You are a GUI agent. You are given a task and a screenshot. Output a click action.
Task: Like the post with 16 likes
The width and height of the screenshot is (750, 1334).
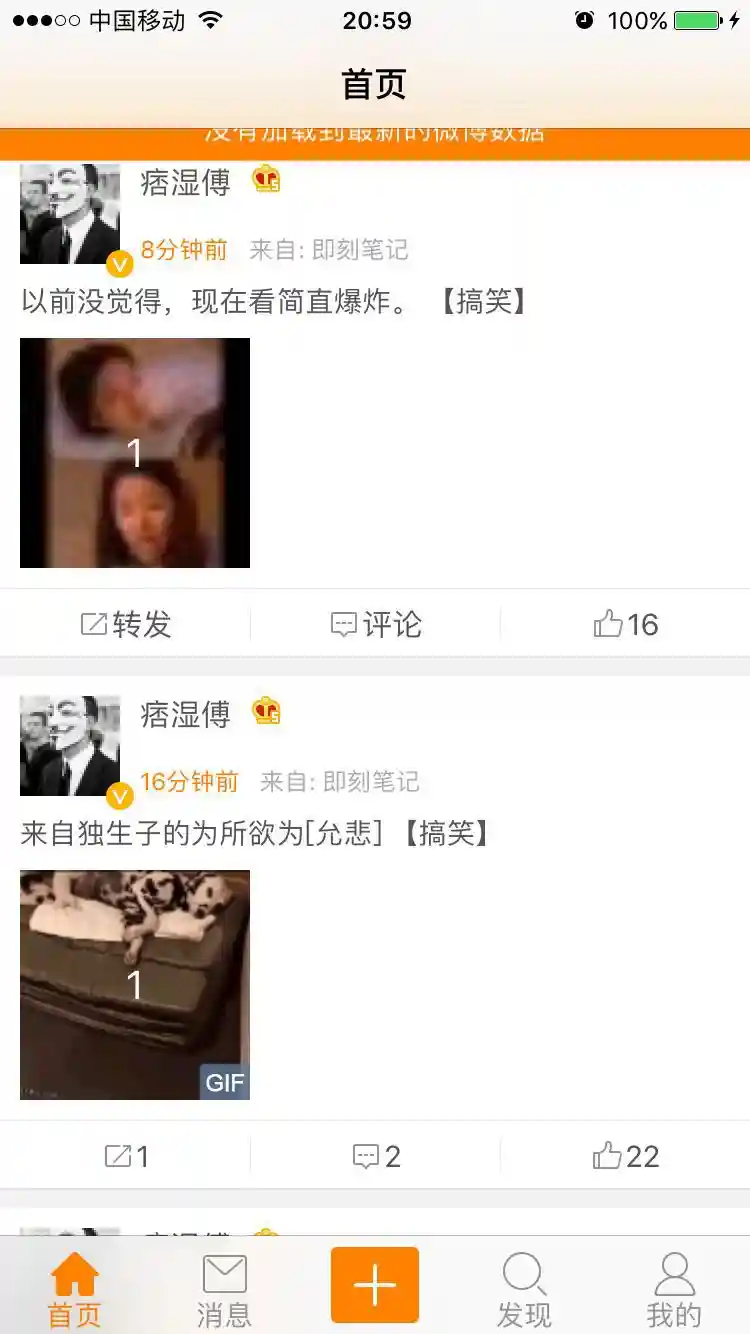pyautogui.click(x=625, y=625)
